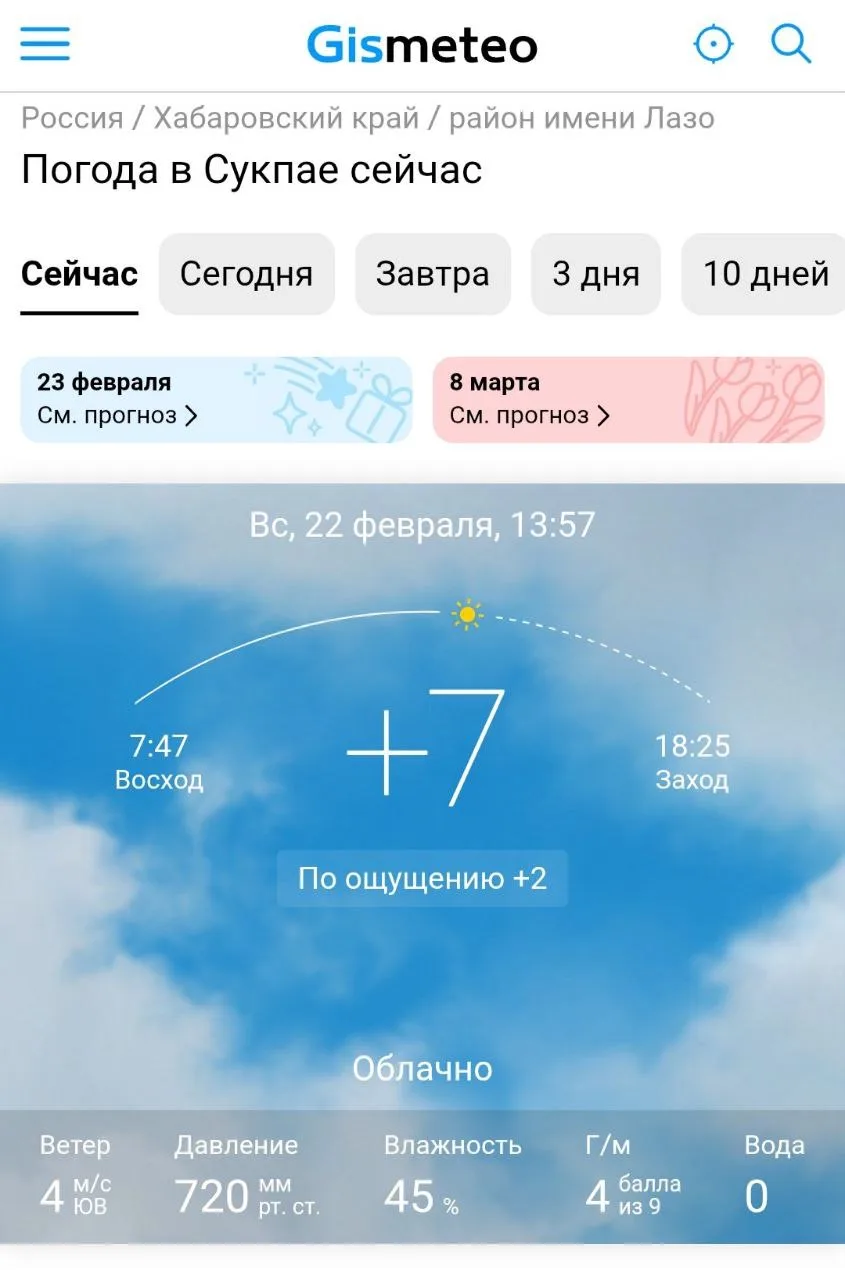
Task: Detect current location with the target icon
Action: (x=713, y=44)
